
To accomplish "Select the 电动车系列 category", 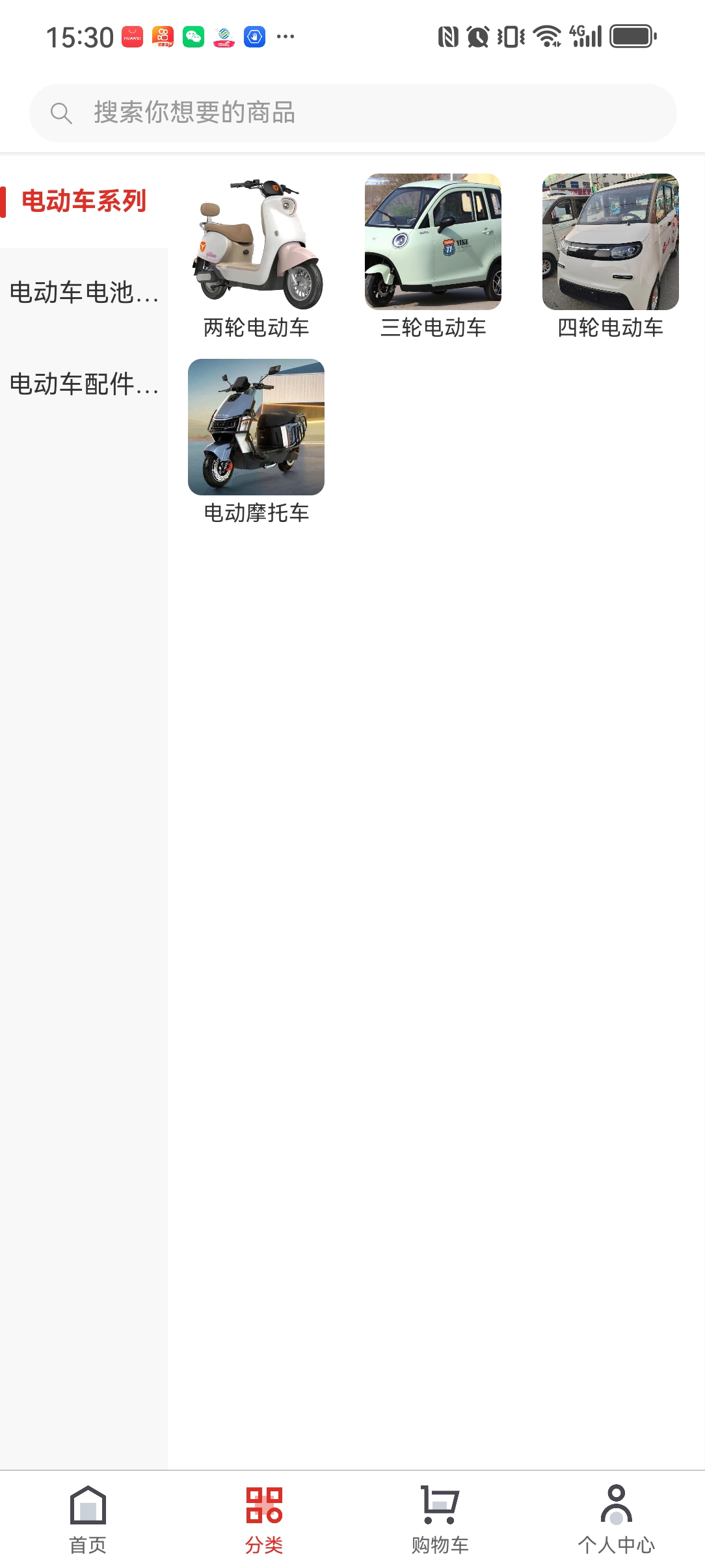I will pos(84,202).
